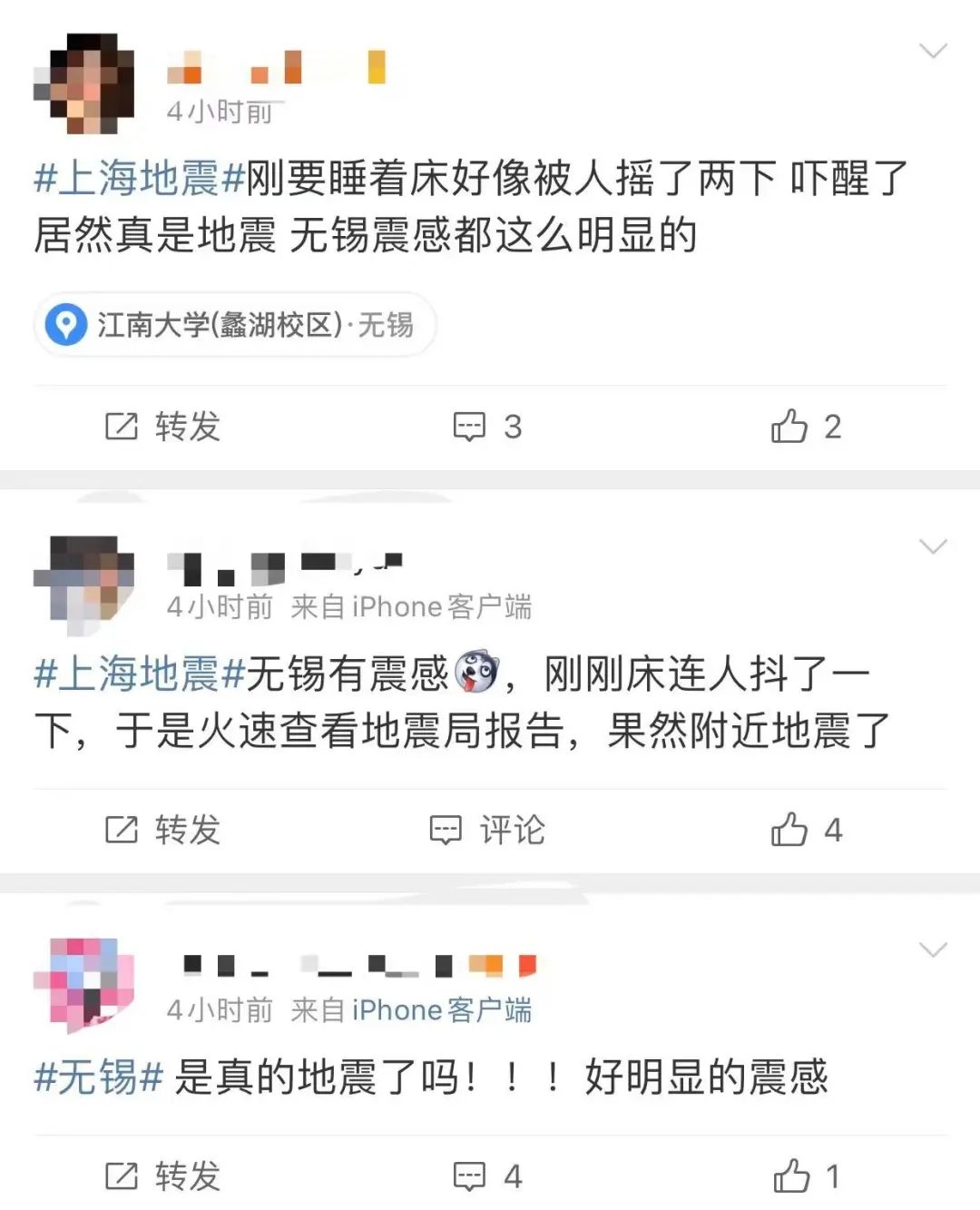Open the 3 comments on the first post
The height and width of the screenshot is (1210, 980).
(x=488, y=426)
